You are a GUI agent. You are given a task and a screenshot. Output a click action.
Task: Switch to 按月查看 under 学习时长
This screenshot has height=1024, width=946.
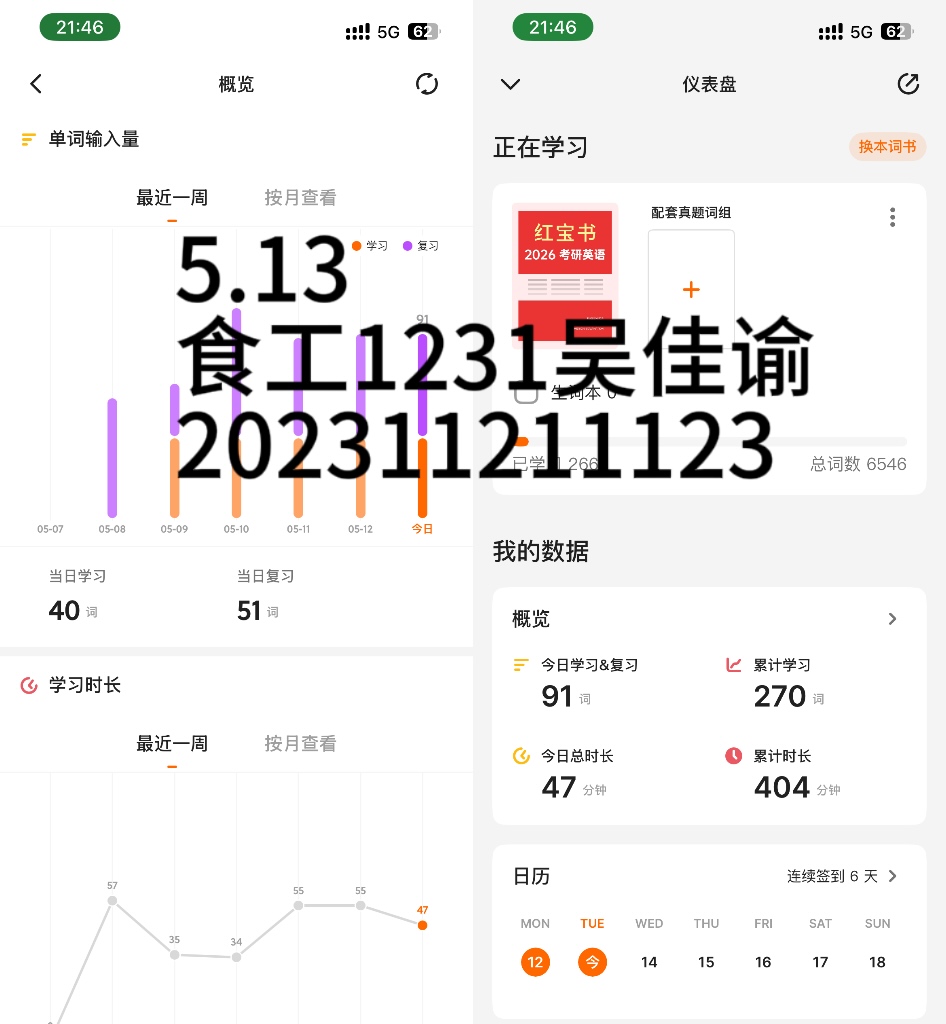300,743
